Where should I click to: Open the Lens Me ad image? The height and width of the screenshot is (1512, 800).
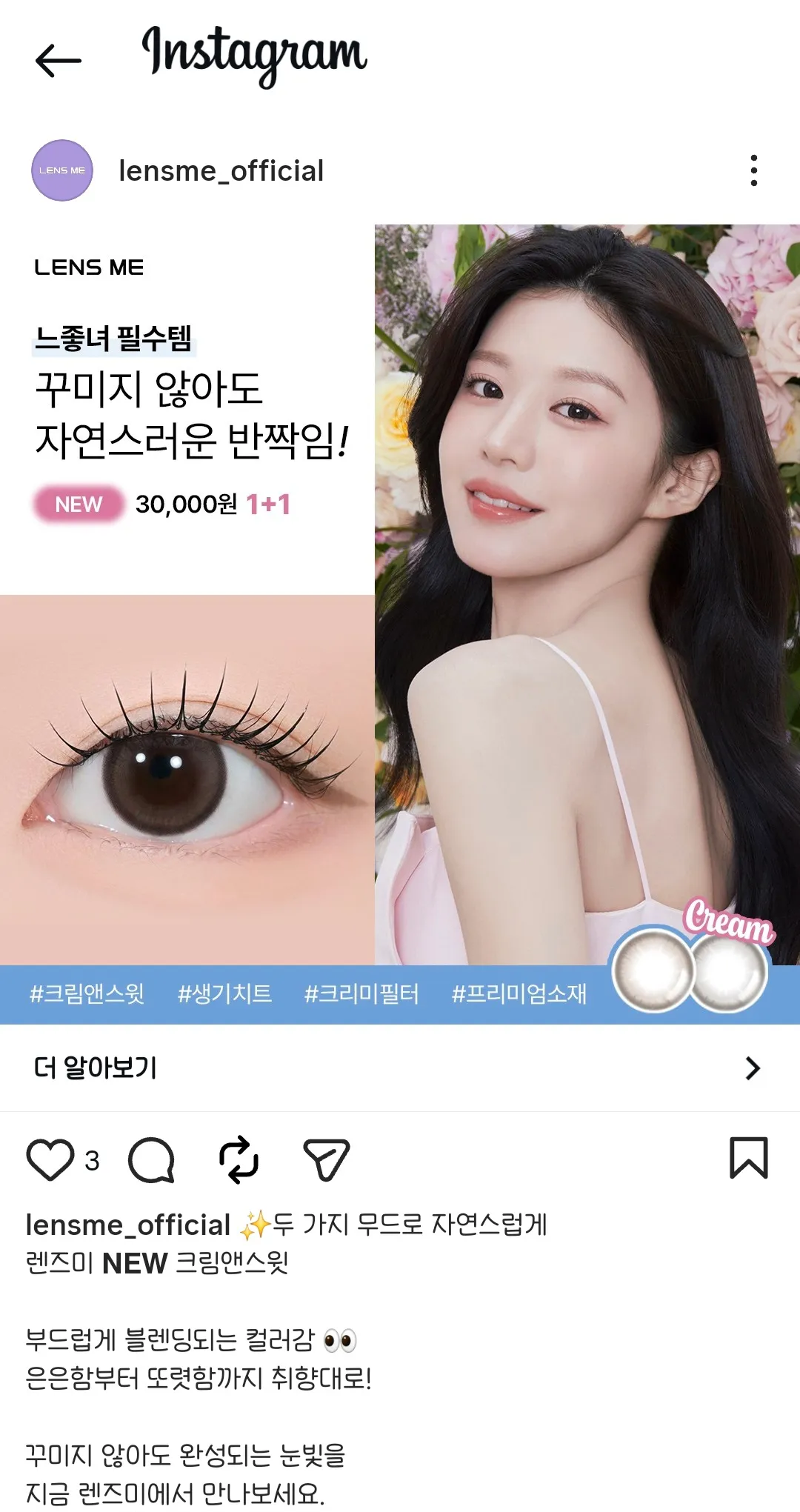coord(400,625)
